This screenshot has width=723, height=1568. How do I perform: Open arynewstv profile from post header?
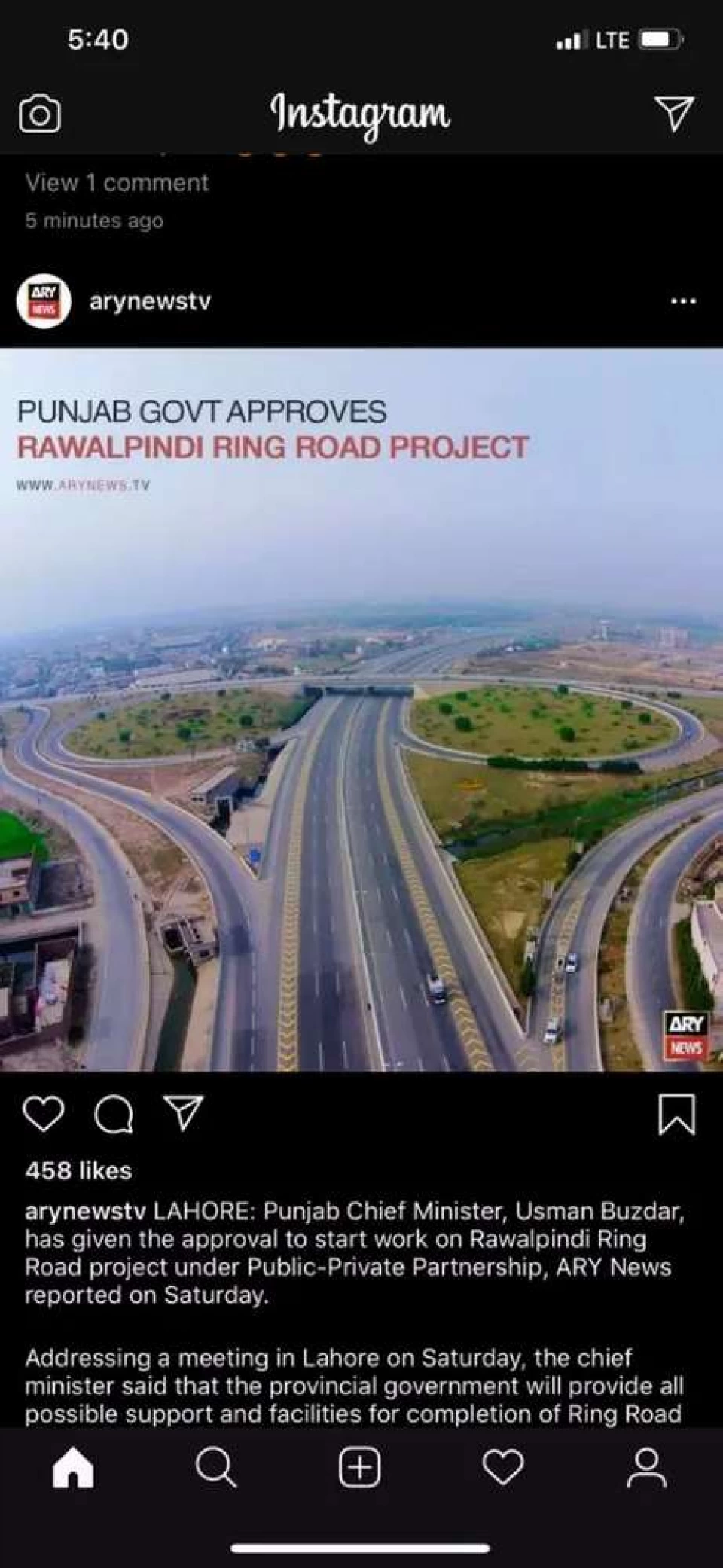click(x=150, y=301)
